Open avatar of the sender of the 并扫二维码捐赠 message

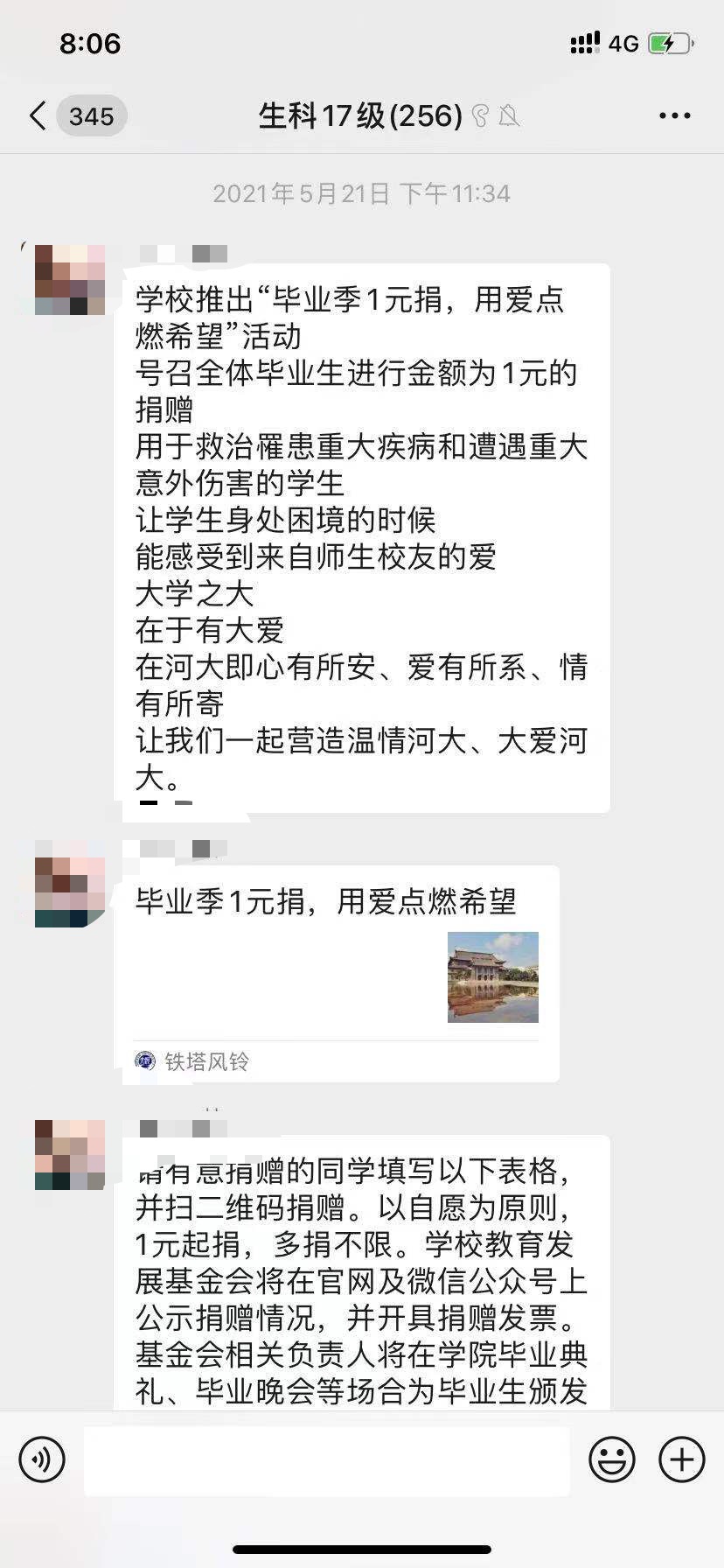[x=70, y=1155]
